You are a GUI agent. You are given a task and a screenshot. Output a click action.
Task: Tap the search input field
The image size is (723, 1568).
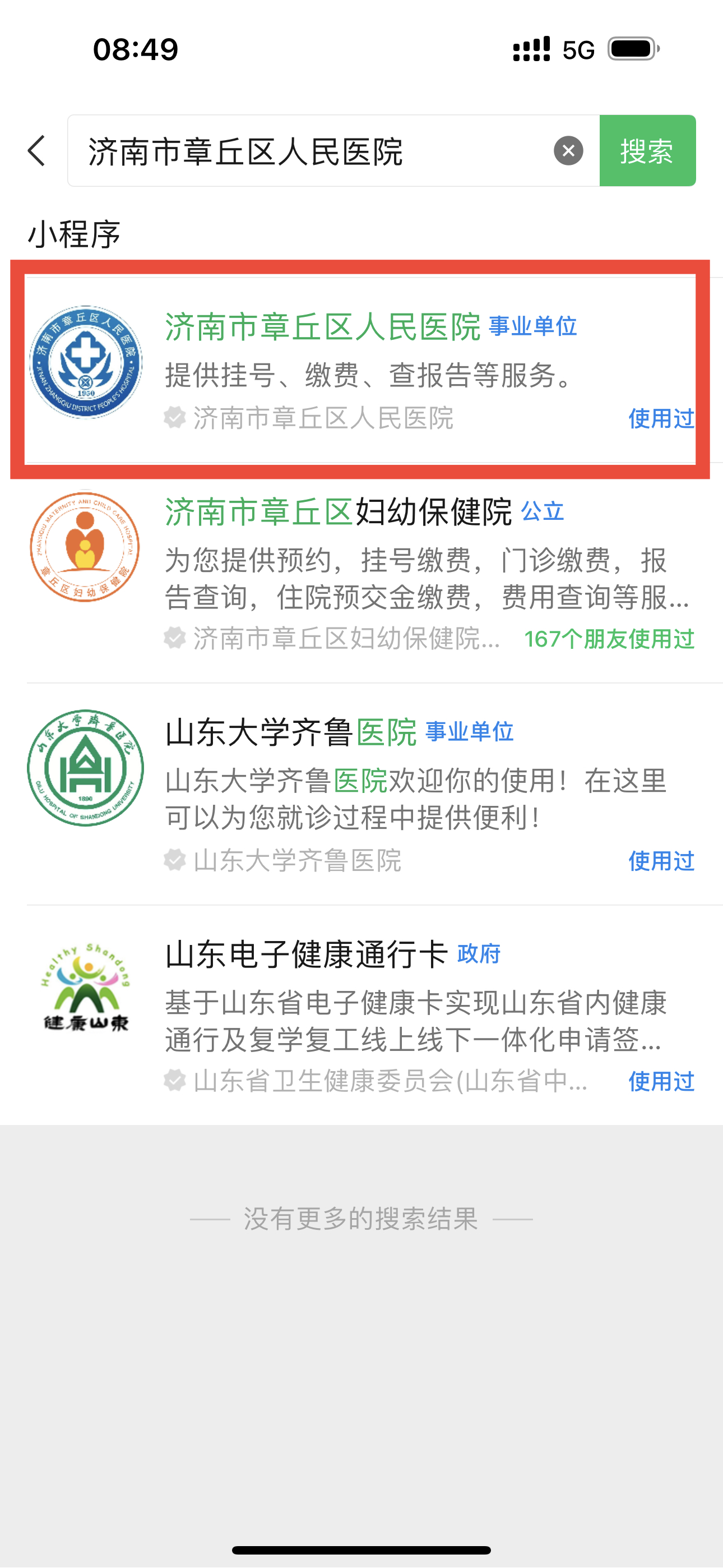(304, 150)
